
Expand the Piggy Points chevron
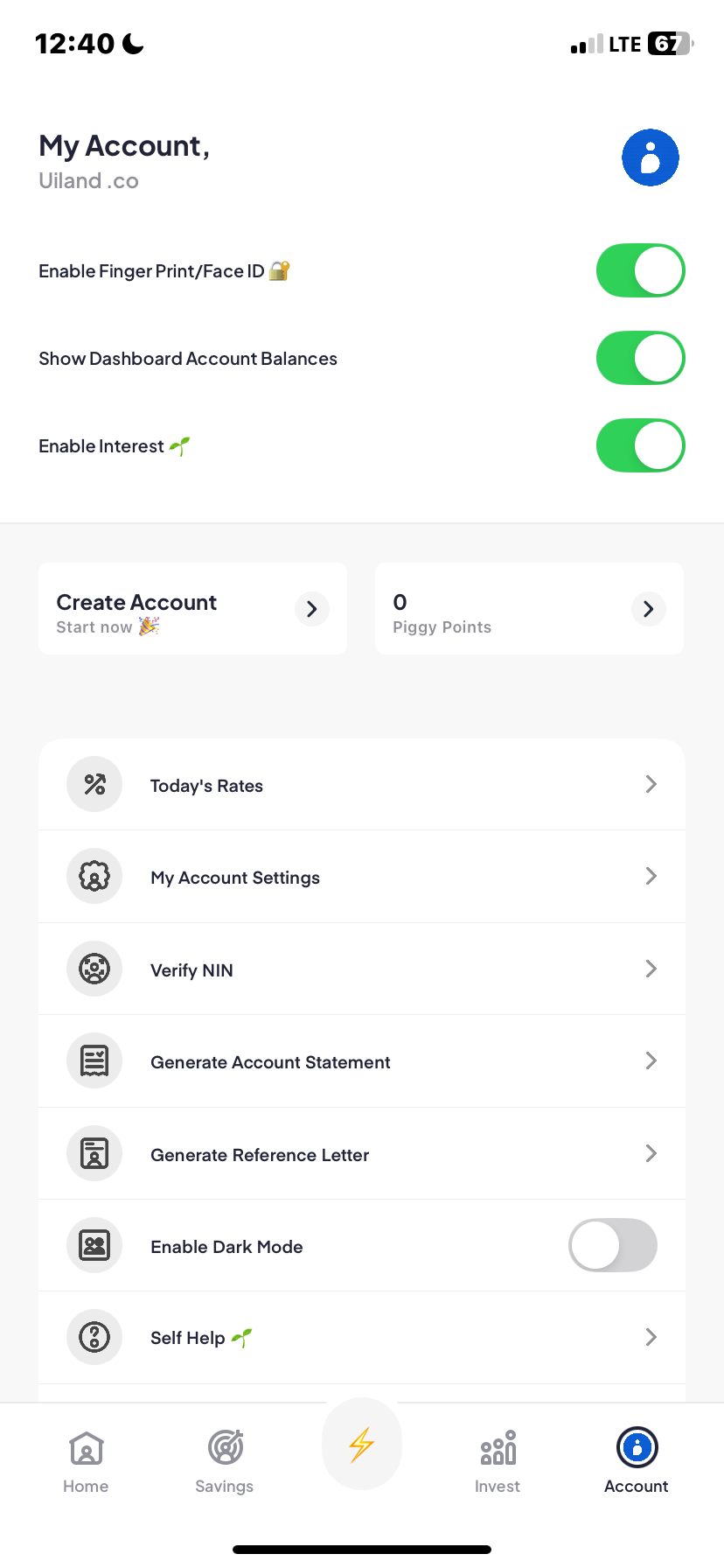(x=648, y=608)
